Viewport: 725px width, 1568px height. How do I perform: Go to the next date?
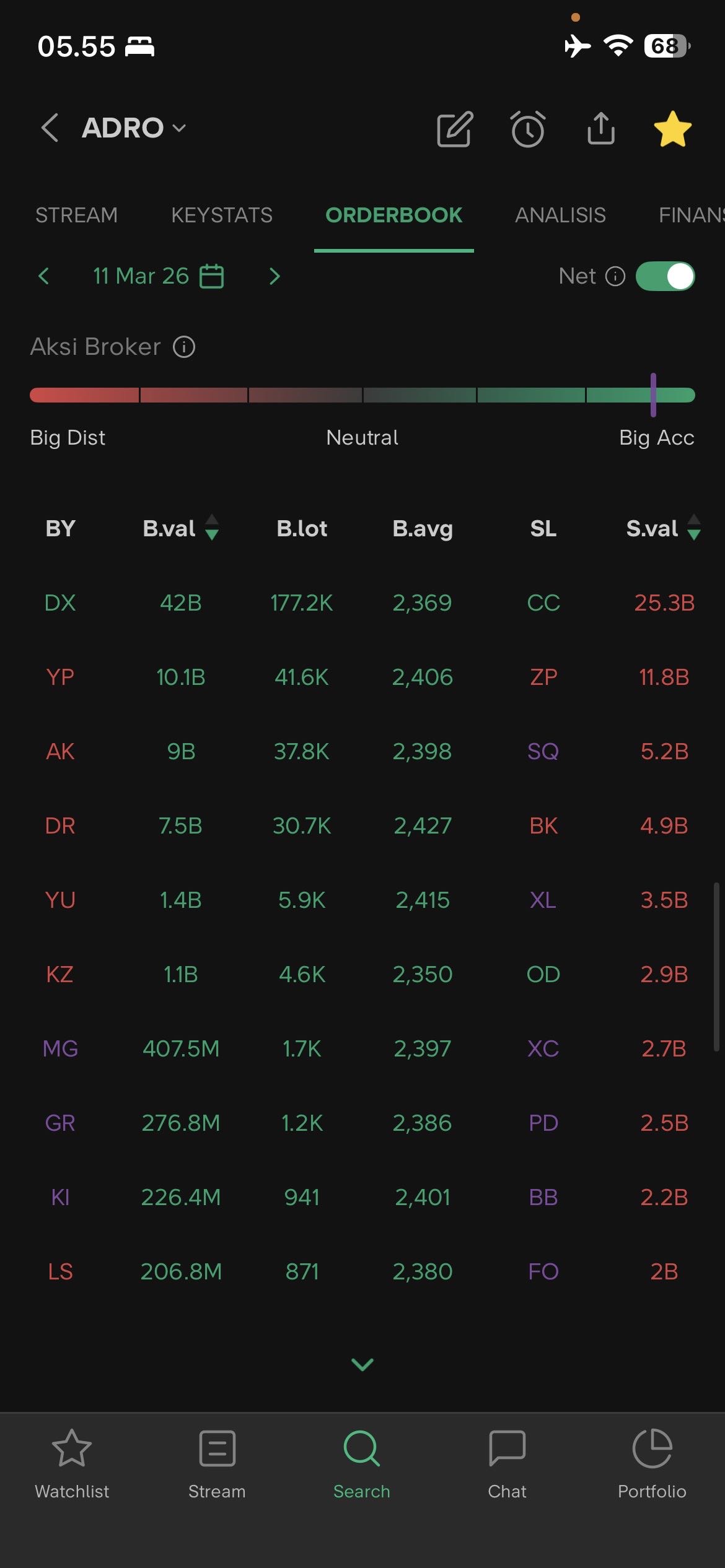(x=275, y=276)
